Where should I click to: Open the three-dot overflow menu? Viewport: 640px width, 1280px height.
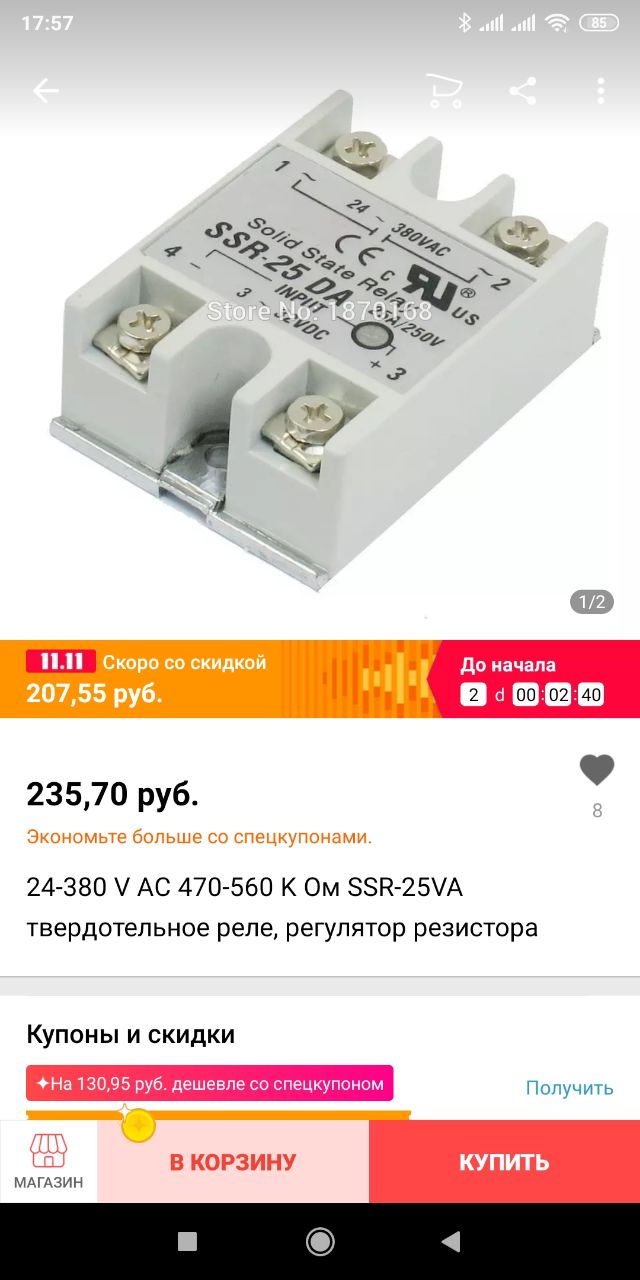pyautogui.click(x=600, y=91)
